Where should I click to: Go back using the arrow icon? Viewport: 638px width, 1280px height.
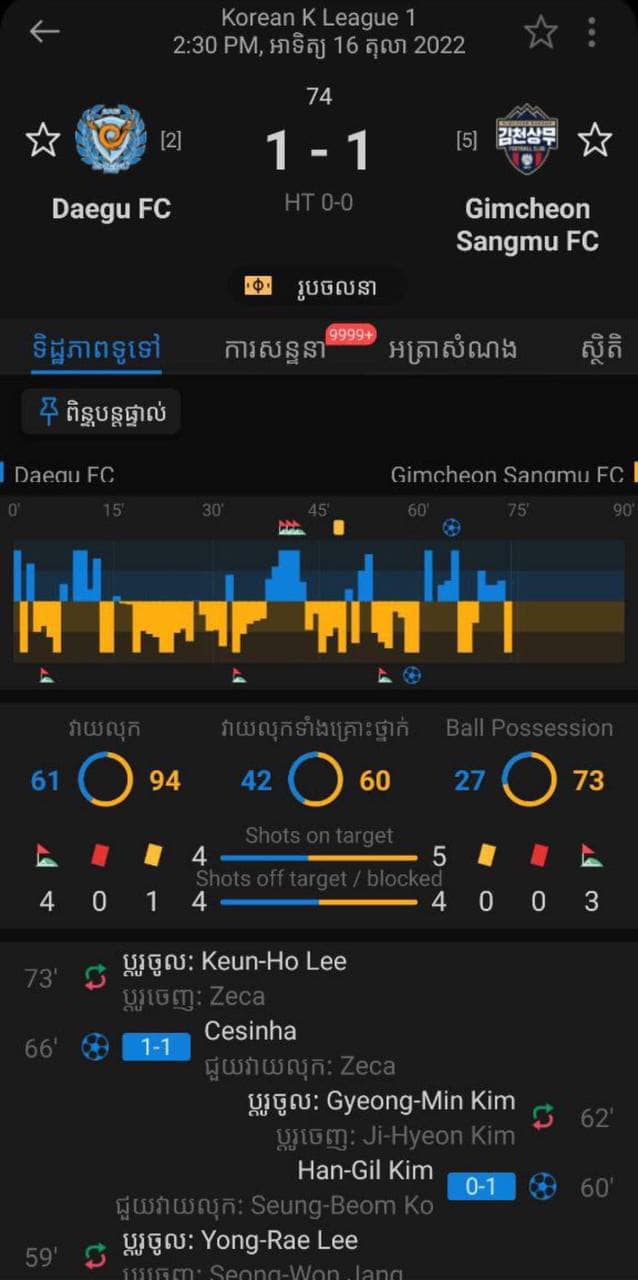click(44, 31)
